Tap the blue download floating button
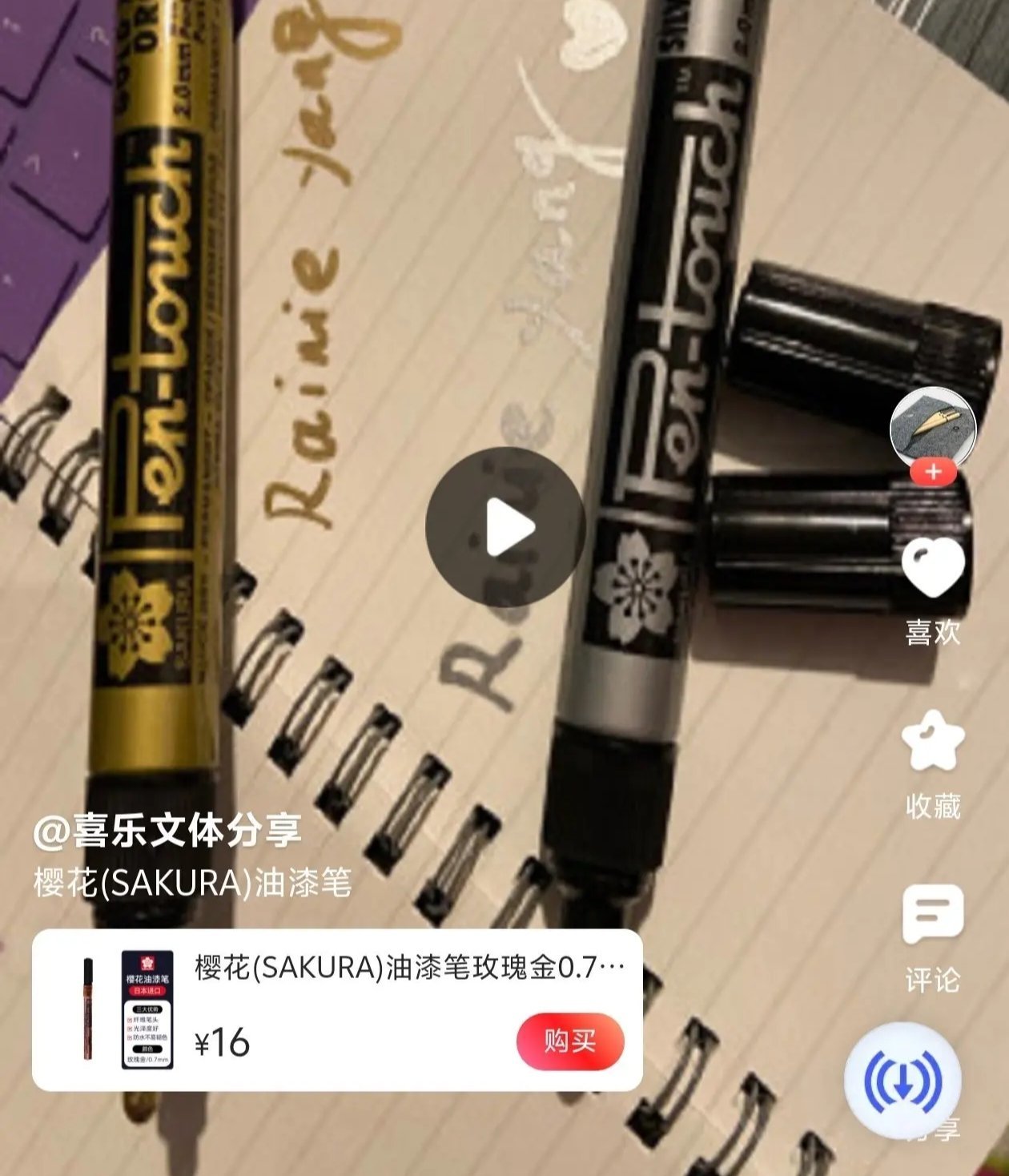The width and height of the screenshot is (1009, 1176). coord(903,1081)
